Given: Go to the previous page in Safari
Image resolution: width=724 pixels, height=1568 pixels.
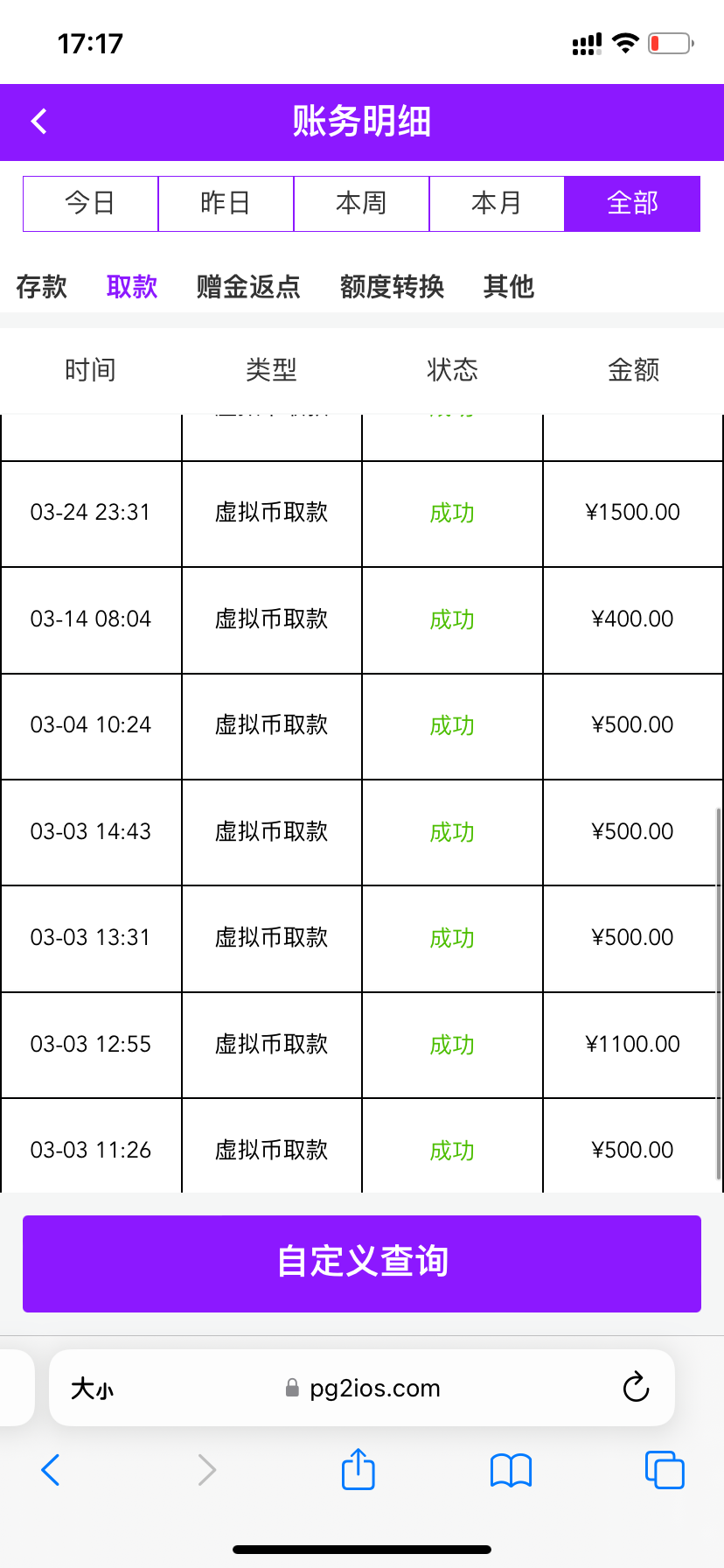Looking at the screenshot, I should (x=51, y=1470).
